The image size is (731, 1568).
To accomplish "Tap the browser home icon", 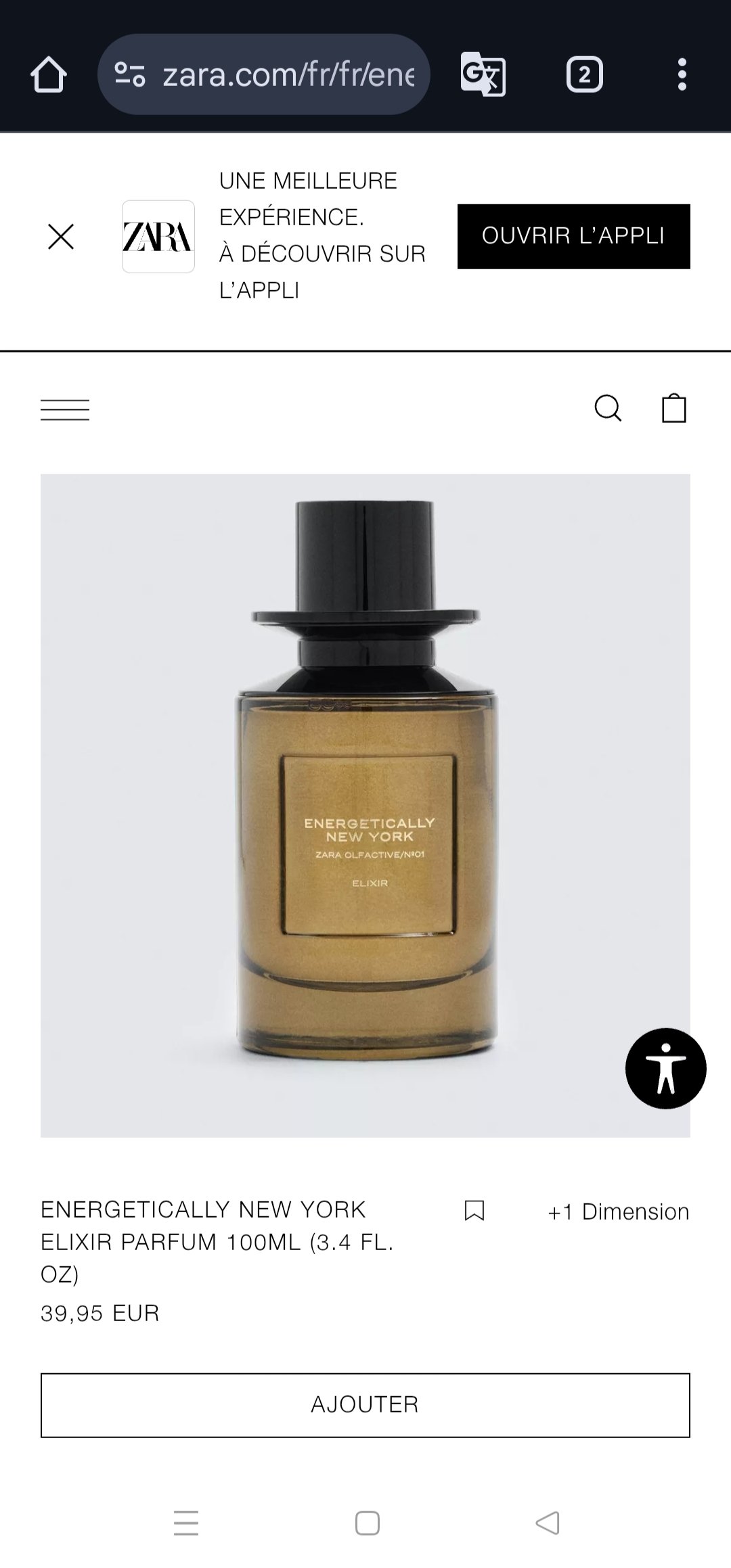I will [x=49, y=74].
